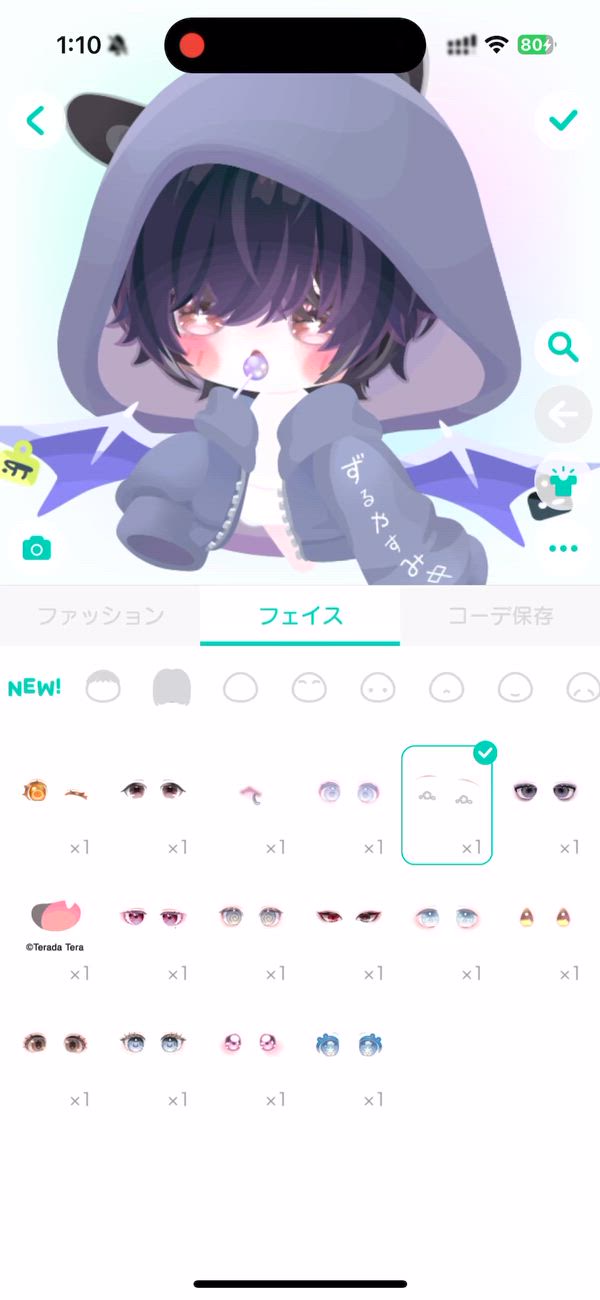600x1300 pixels.
Task: Choose the yellow triangle-shaped eyes
Action: click(545, 916)
